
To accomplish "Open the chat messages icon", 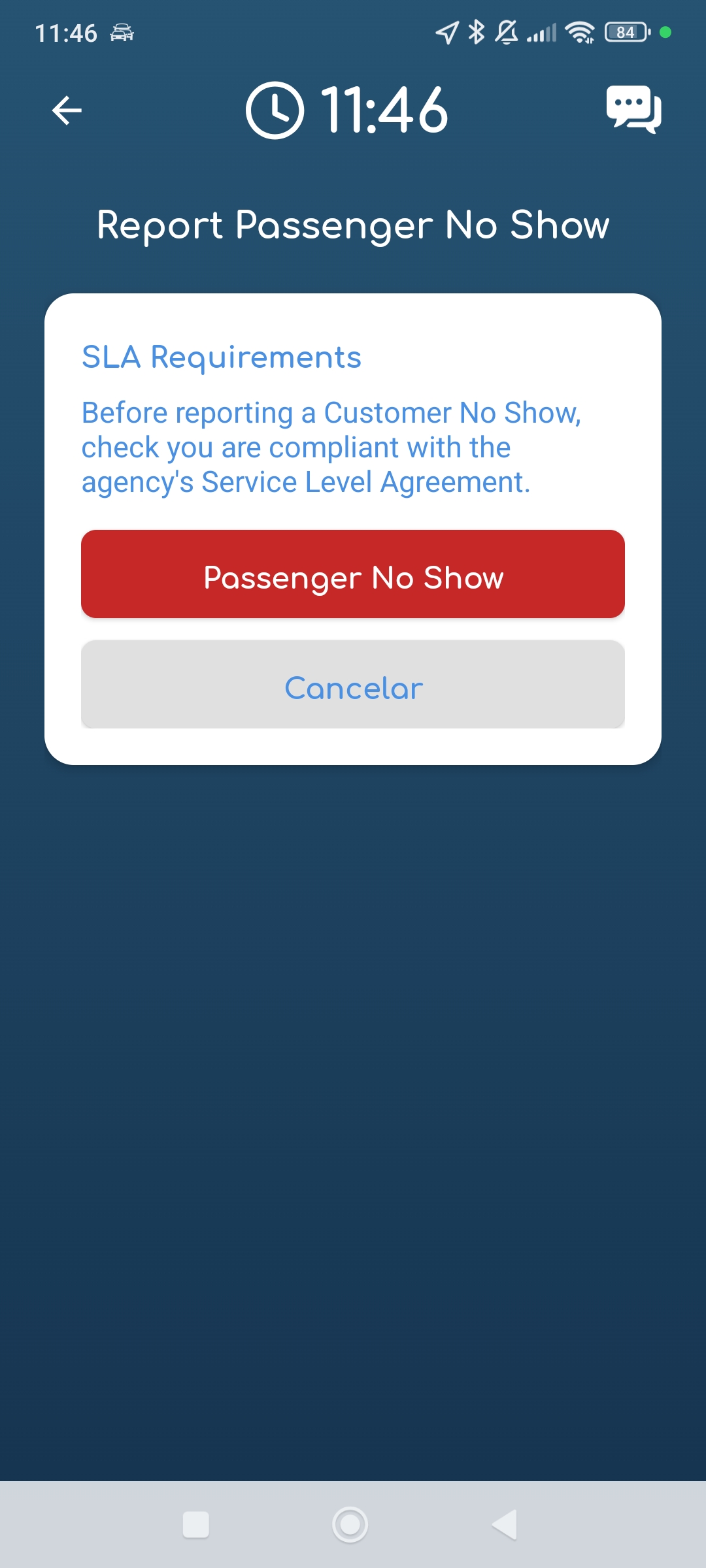I will pos(633,109).
